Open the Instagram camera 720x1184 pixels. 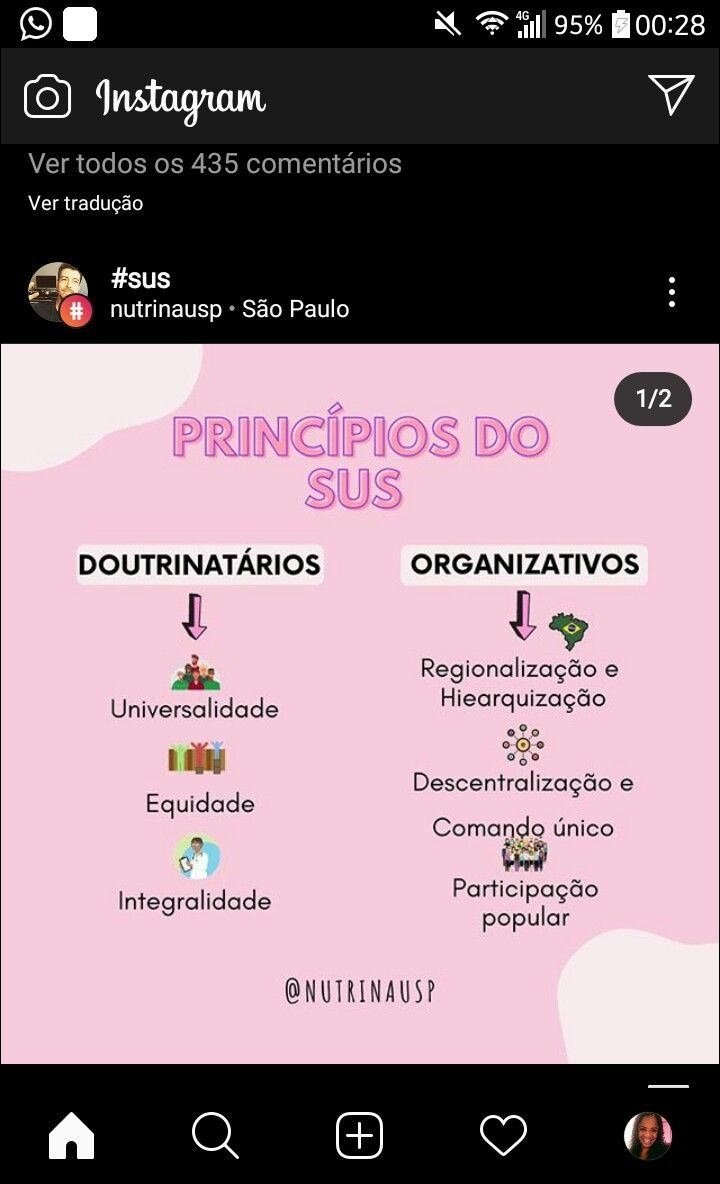47,97
